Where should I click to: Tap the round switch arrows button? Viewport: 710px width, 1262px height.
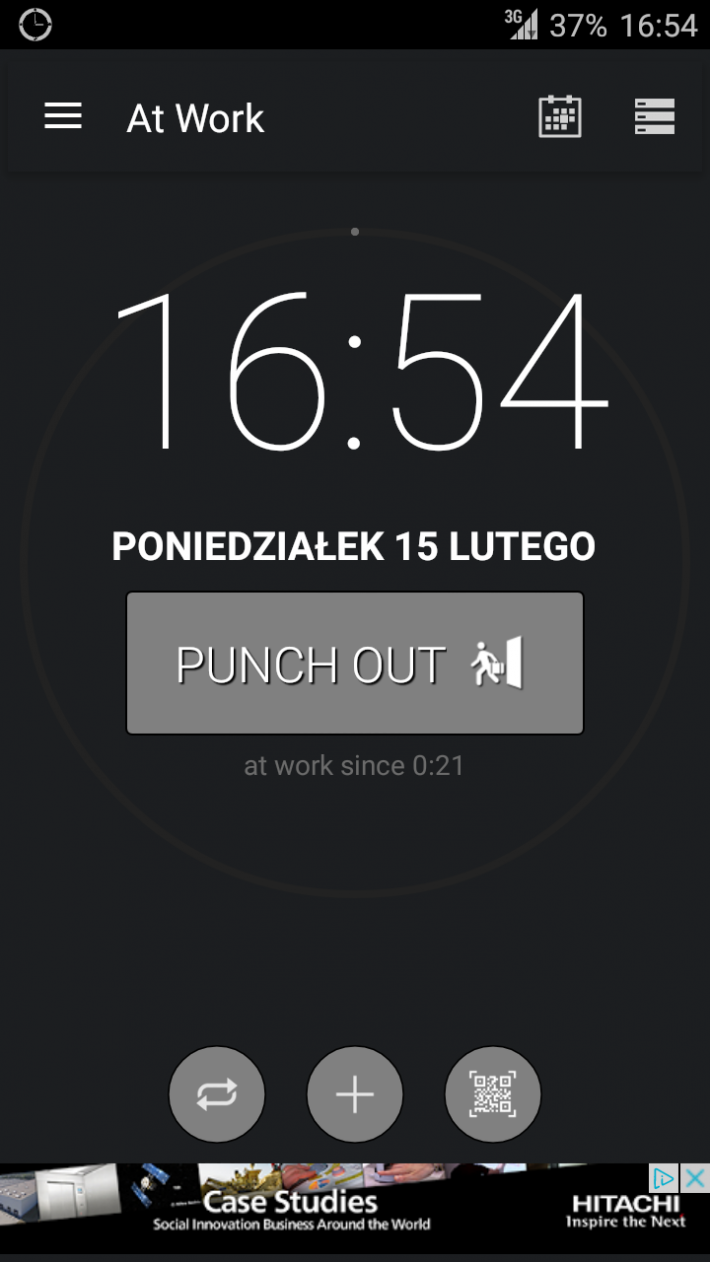tap(217, 1094)
